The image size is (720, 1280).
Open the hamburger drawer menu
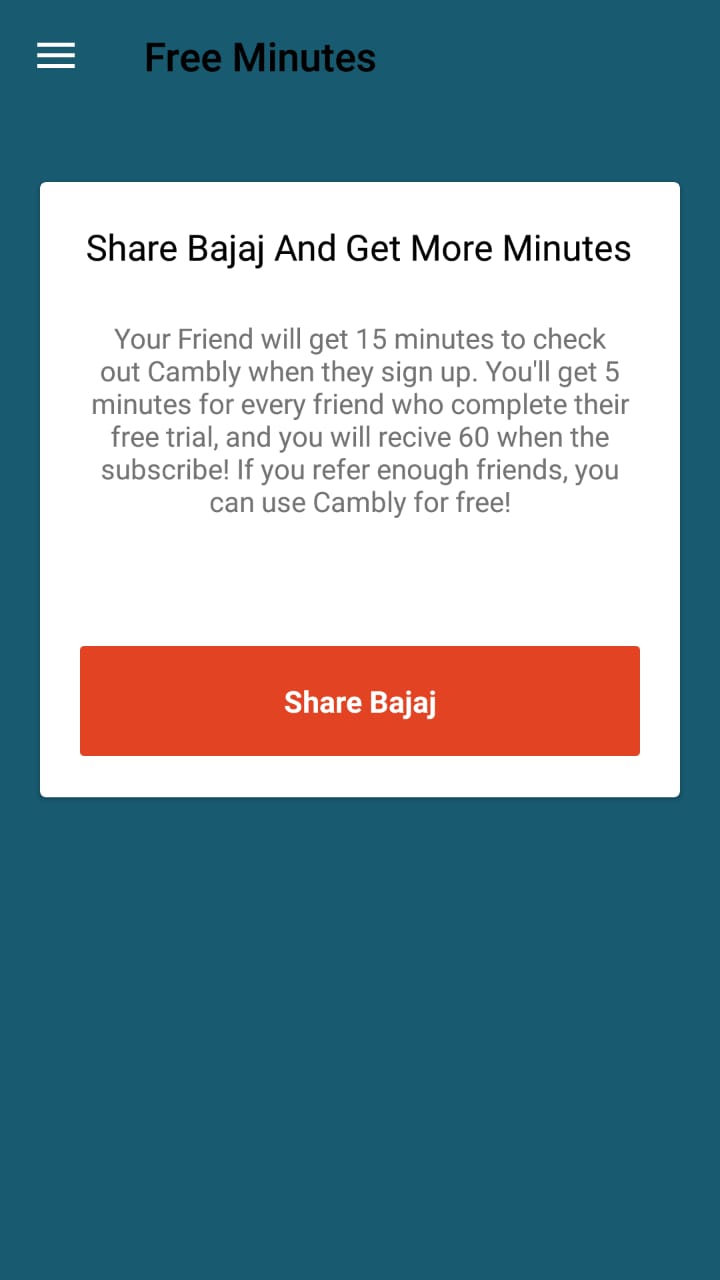tap(56, 57)
